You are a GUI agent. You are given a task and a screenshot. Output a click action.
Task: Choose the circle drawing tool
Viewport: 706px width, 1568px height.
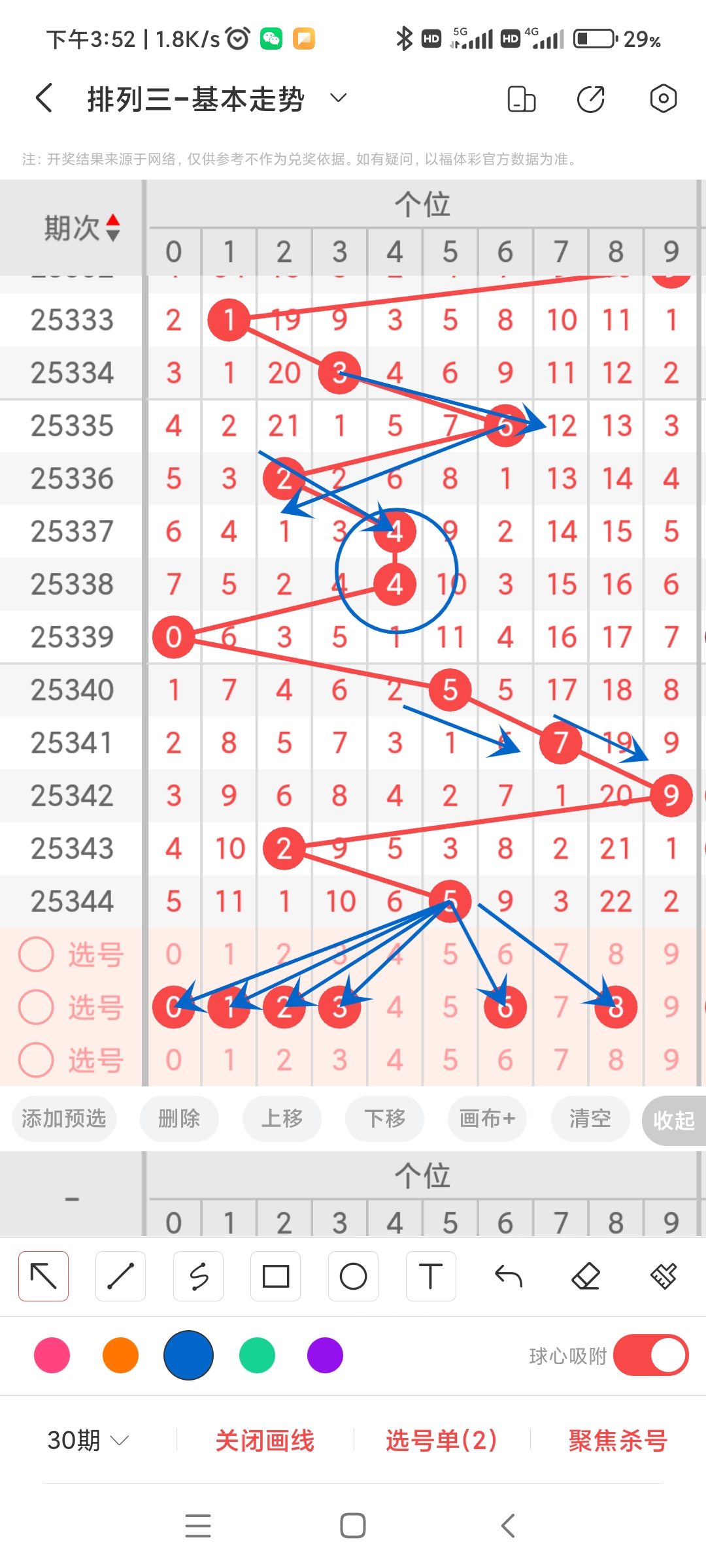[353, 1275]
